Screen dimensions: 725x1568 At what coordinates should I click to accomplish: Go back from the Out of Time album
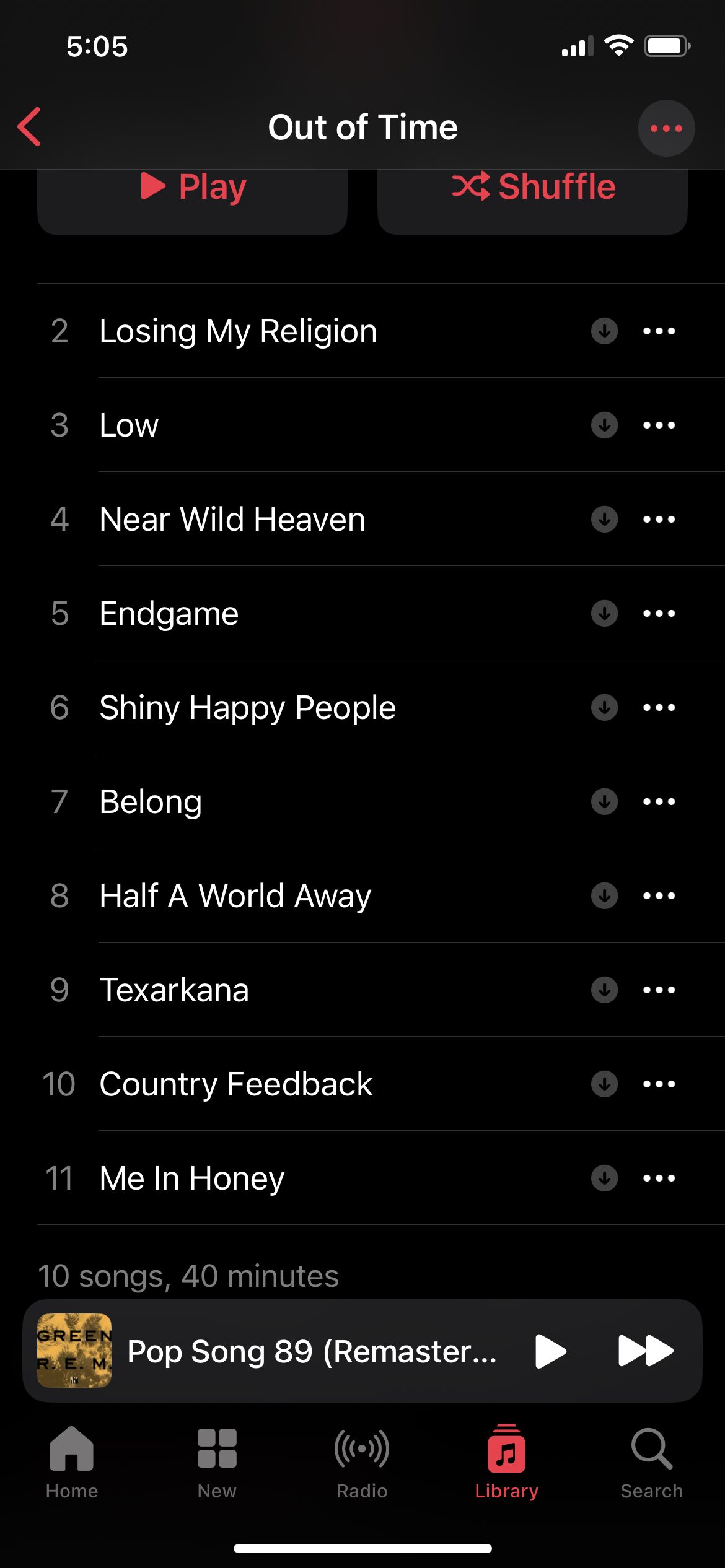click(x=29, y=127)
